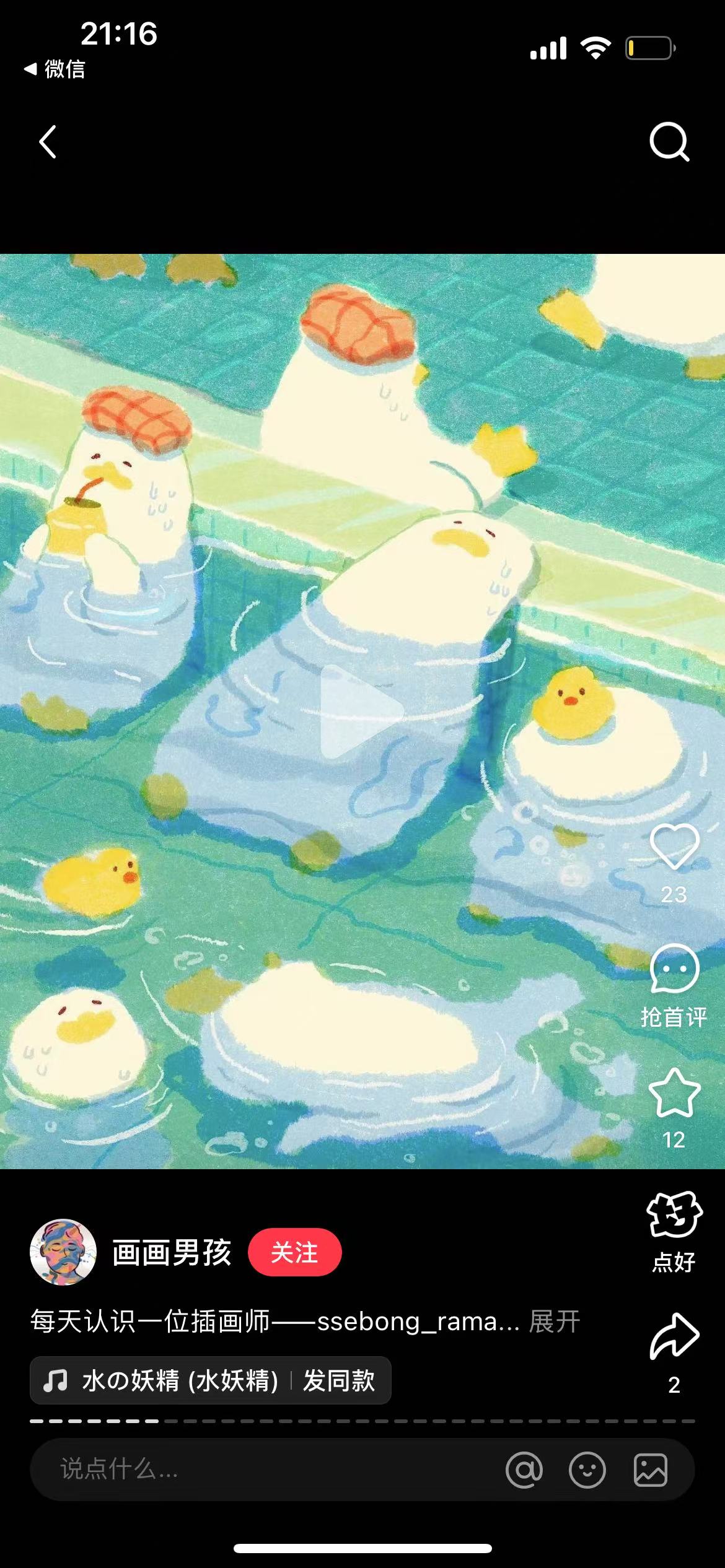Image resolution: width=725 pixels, height=1568 pixels.
Task: Open the search magnifier icon
Action: 669,142
